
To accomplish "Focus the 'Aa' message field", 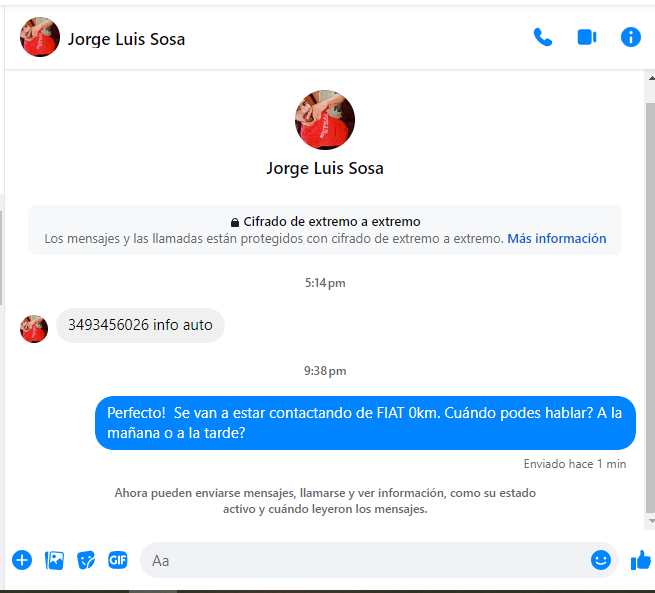I will (360, 560).
